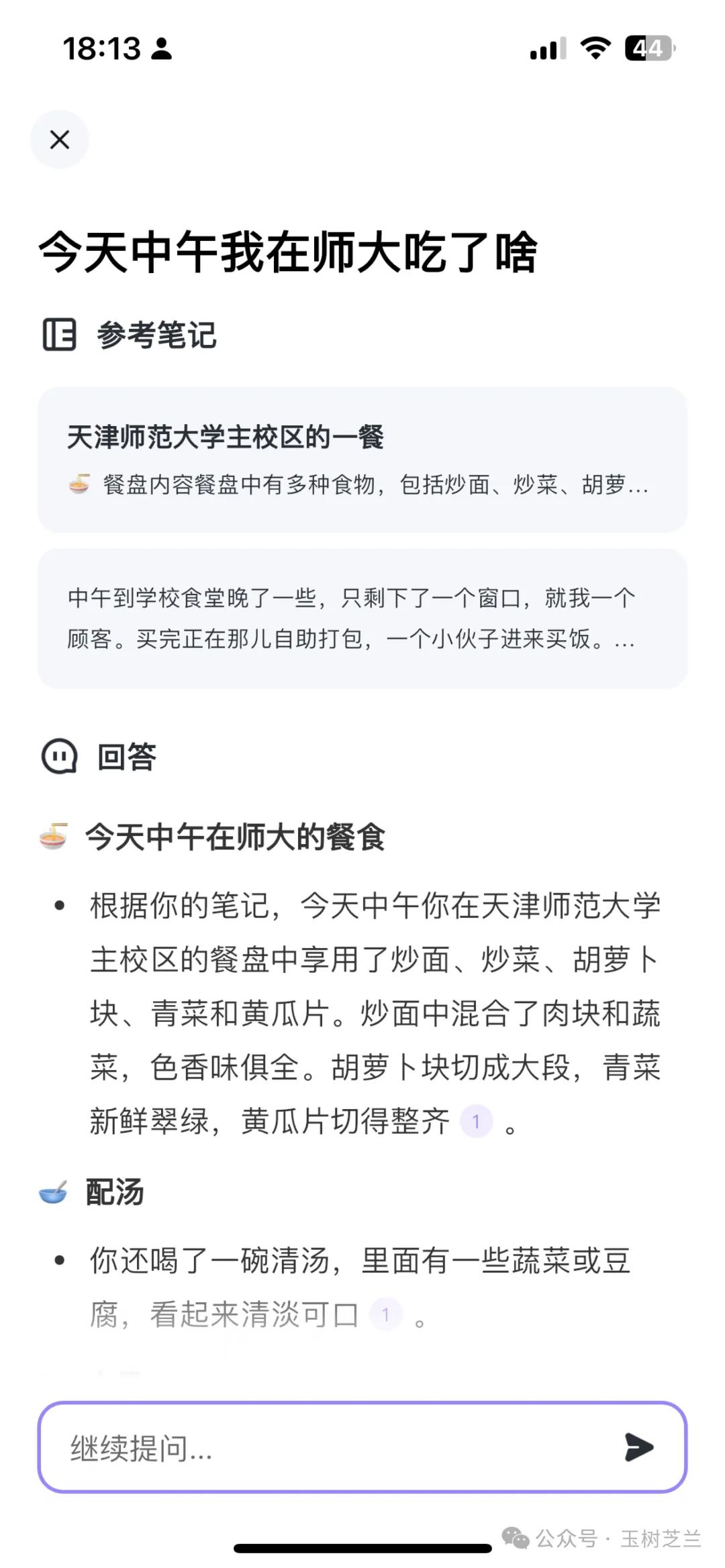
Task: Tap citation 1 after 看起来清淡可口
Action: pos(386,1314)
